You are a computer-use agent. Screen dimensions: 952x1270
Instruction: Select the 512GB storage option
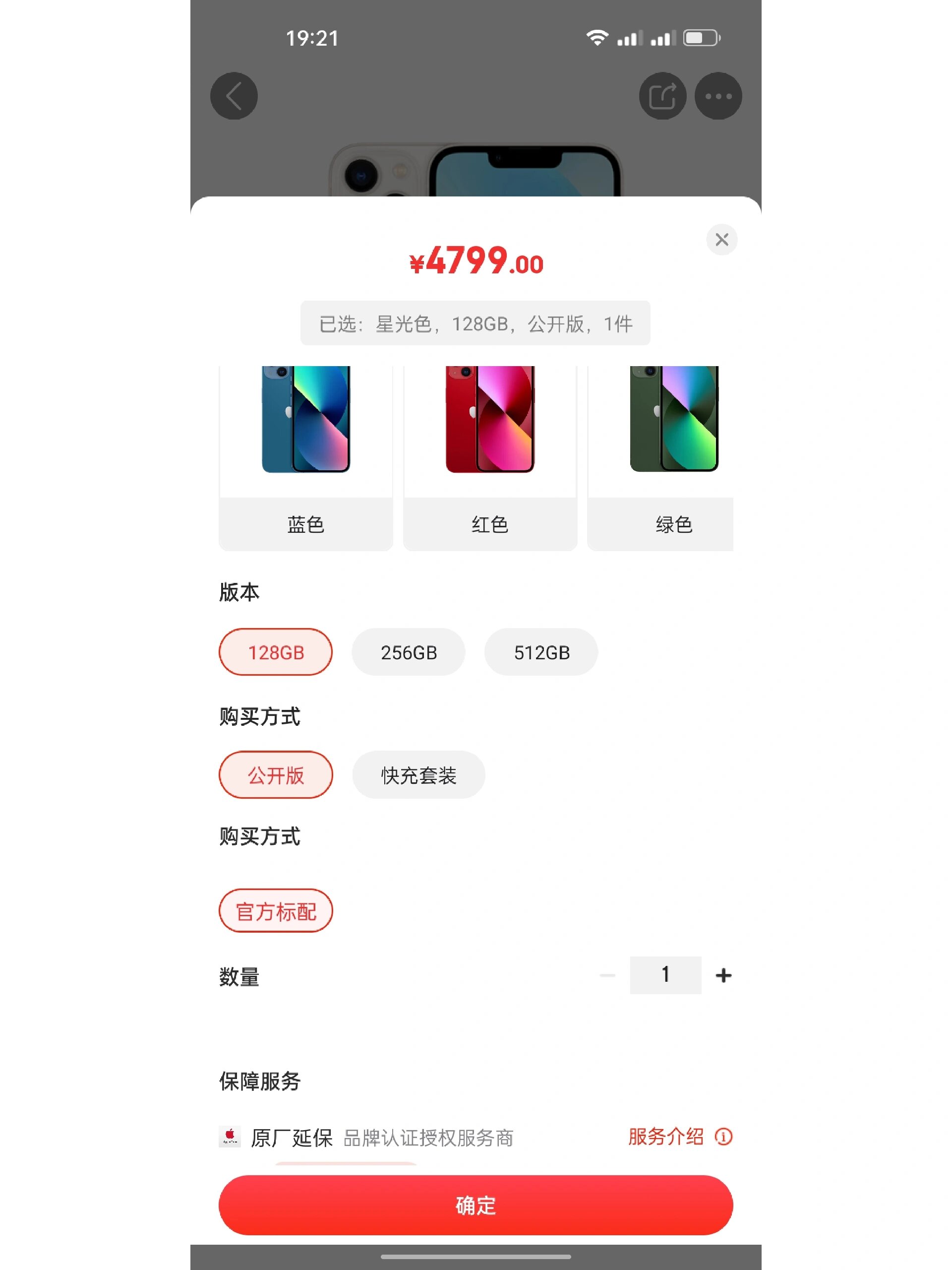coord(540,652)
